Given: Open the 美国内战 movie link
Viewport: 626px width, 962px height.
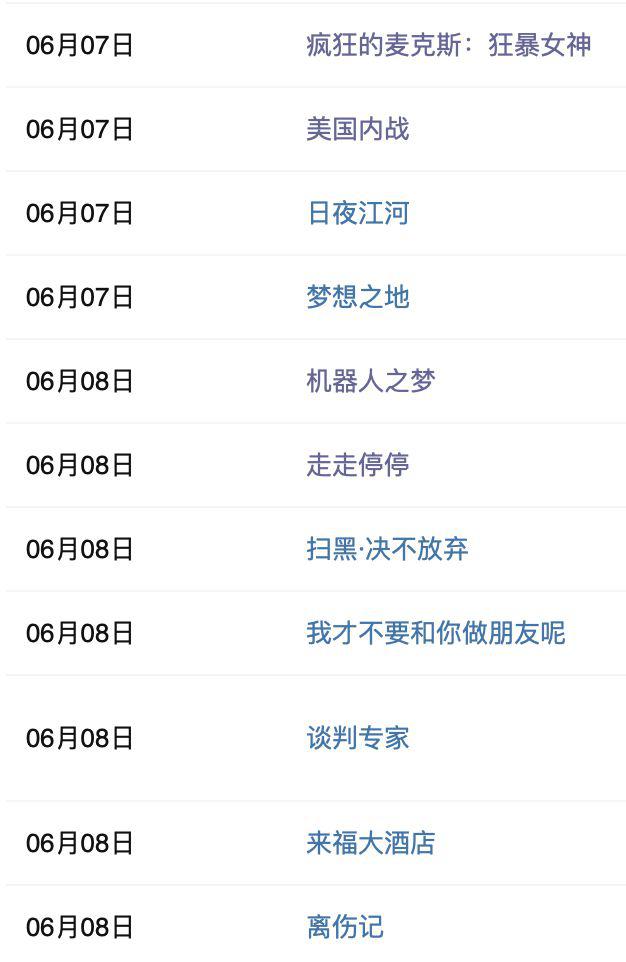Looking at the screenshot, I should [x=357, y=129].
